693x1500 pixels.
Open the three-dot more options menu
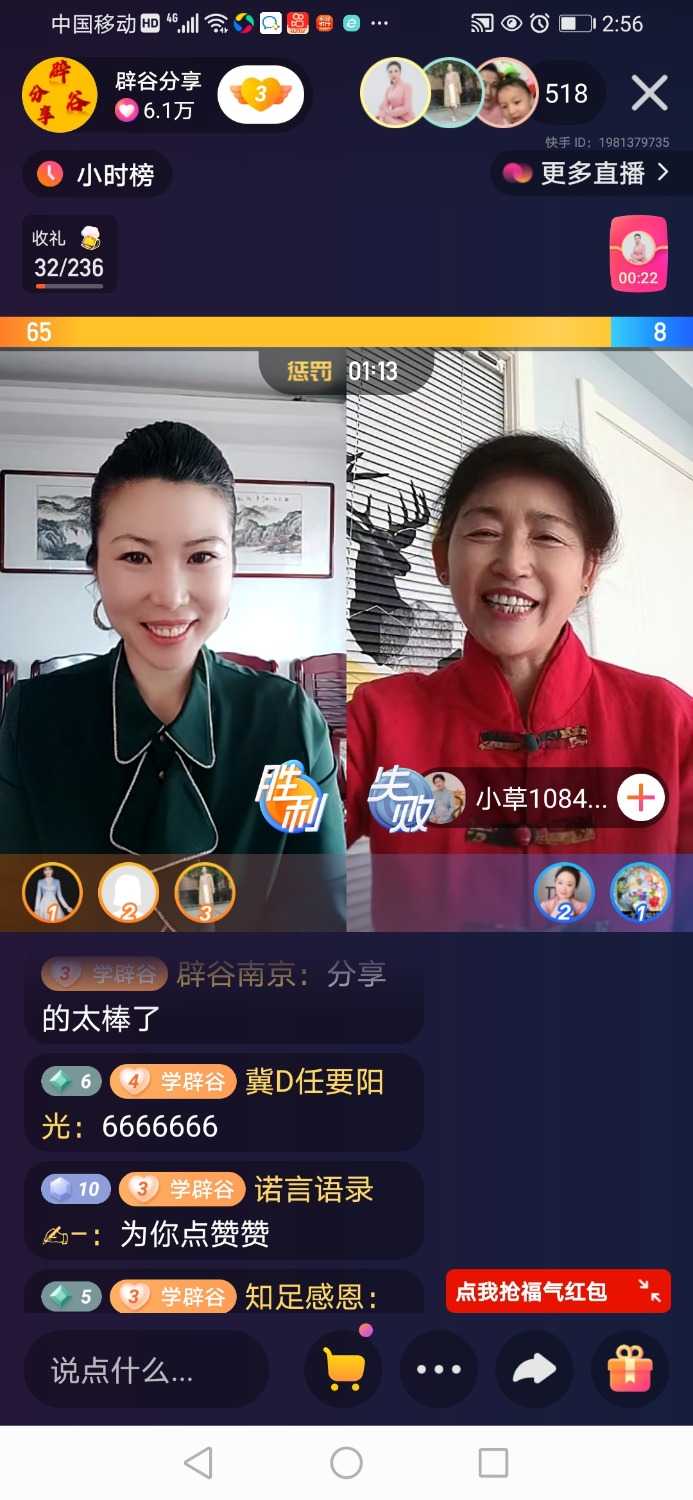click(x=438, y=1370)
